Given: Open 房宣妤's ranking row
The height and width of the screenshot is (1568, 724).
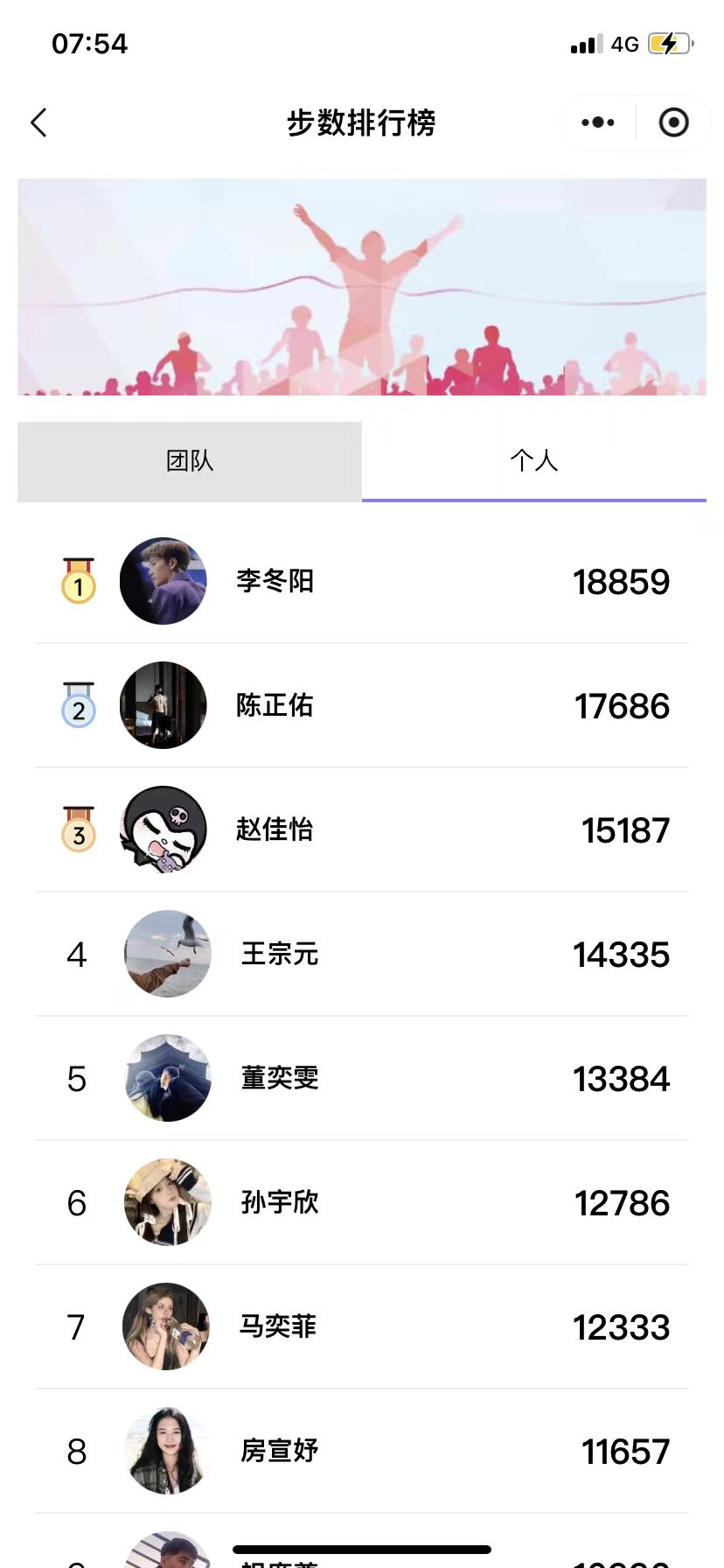Looking at the screenshot, I should [362, 1452].
